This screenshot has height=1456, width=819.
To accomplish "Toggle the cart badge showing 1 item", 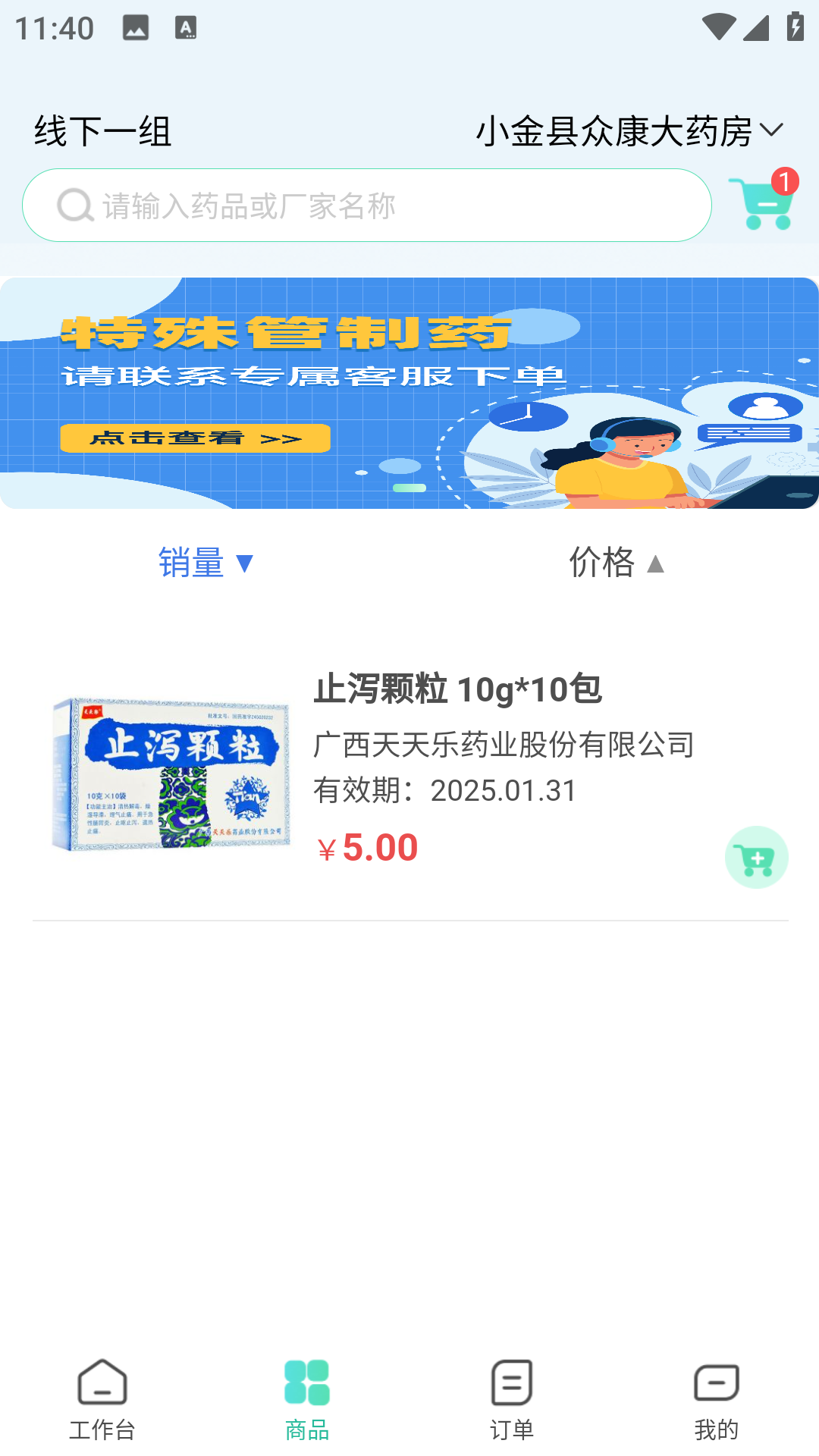I will click(784, 179).
